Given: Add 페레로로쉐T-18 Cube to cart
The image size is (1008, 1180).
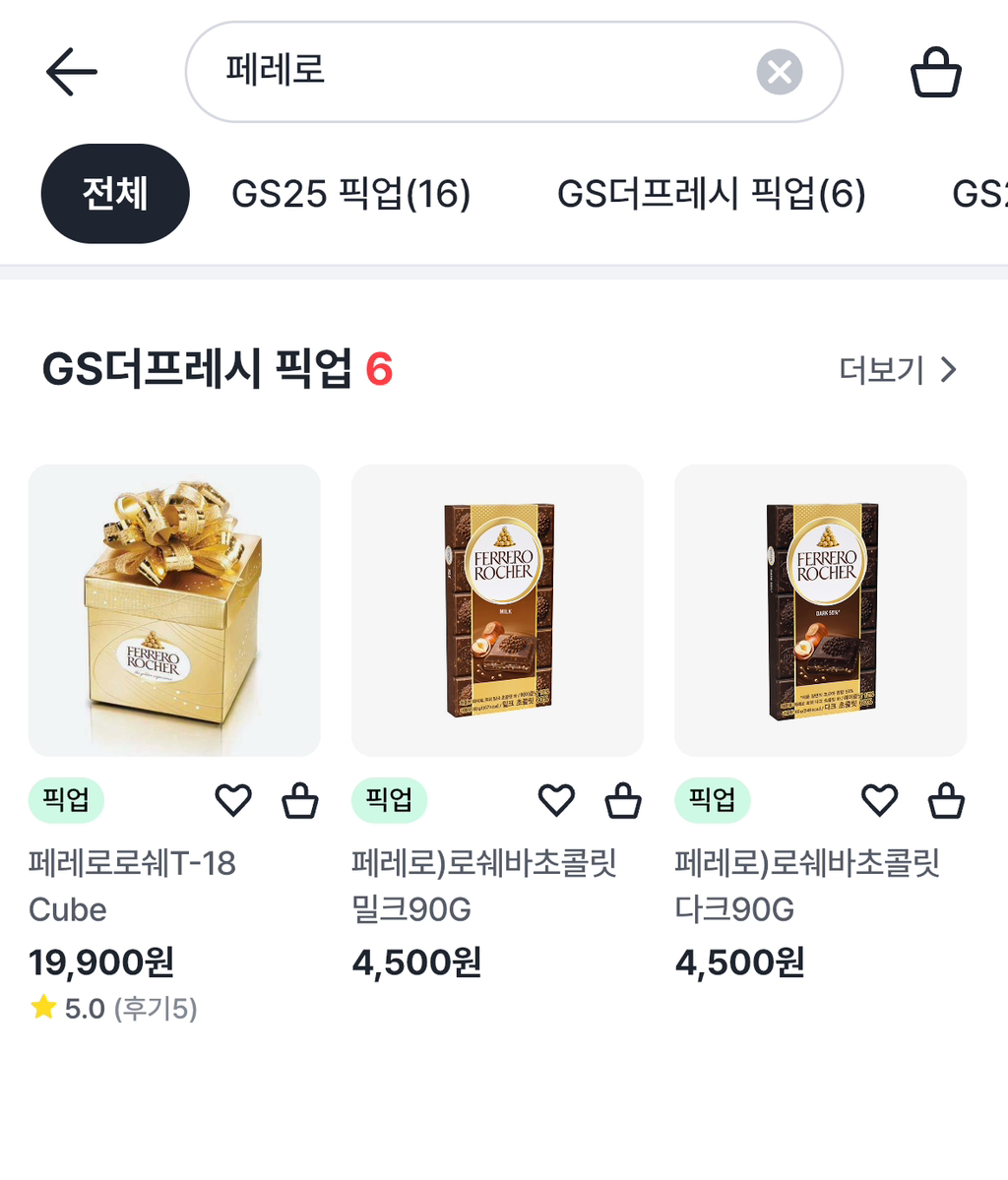Looking at the screenshot, I should [300, 800].
